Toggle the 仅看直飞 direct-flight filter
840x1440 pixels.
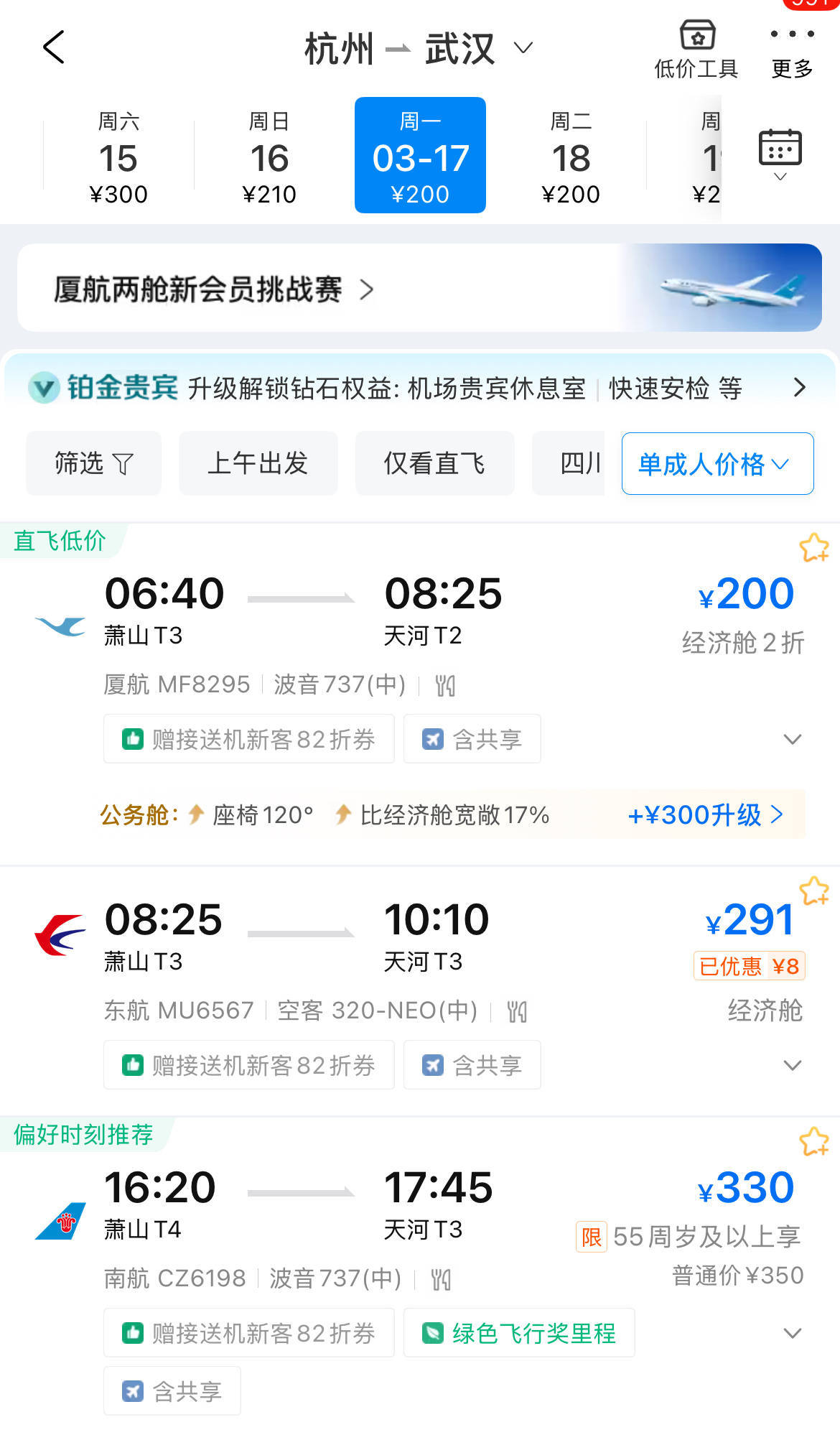point(434,463)
